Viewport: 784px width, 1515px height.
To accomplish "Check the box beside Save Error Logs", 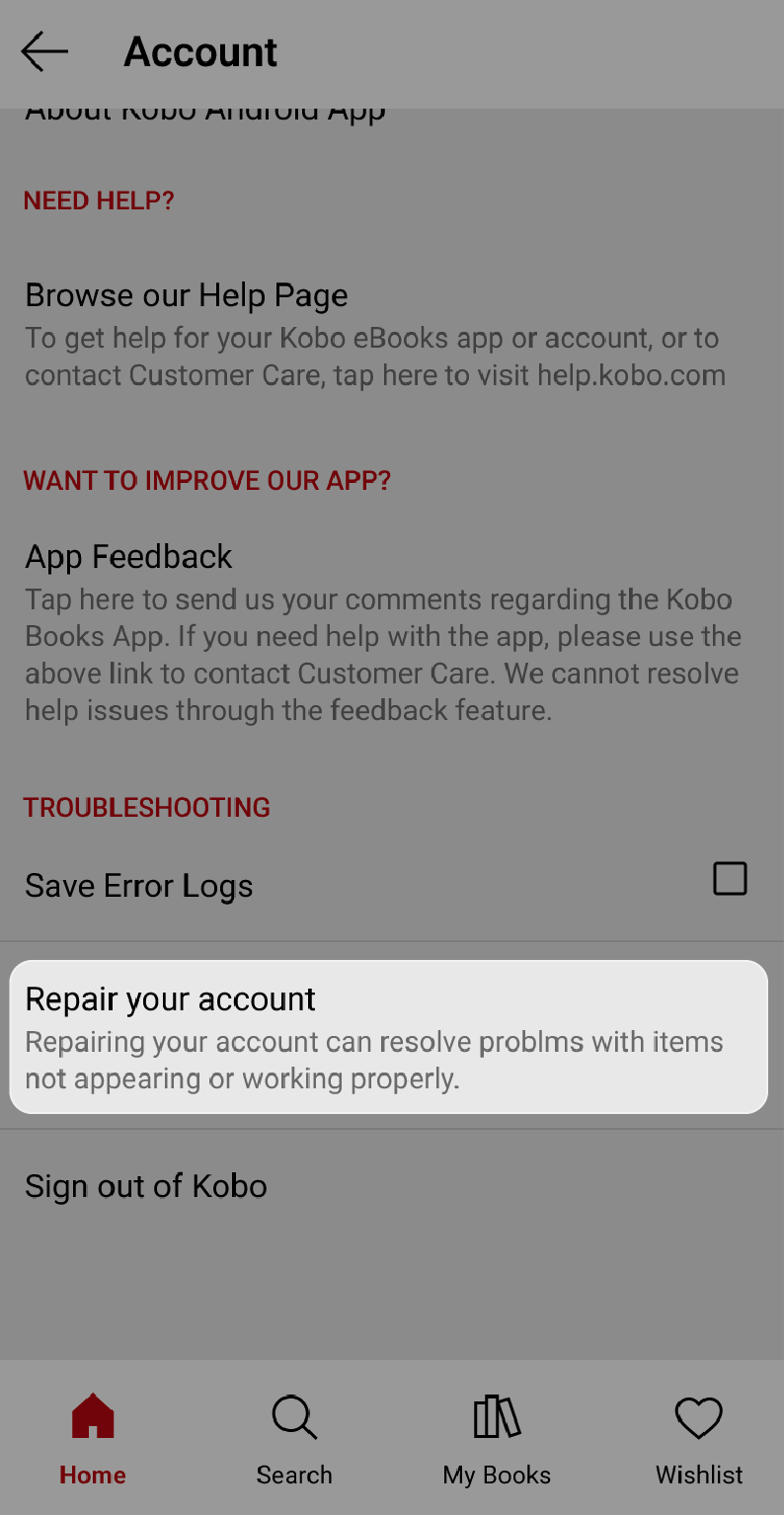I will pyautogui.click(x=730, y=878).
